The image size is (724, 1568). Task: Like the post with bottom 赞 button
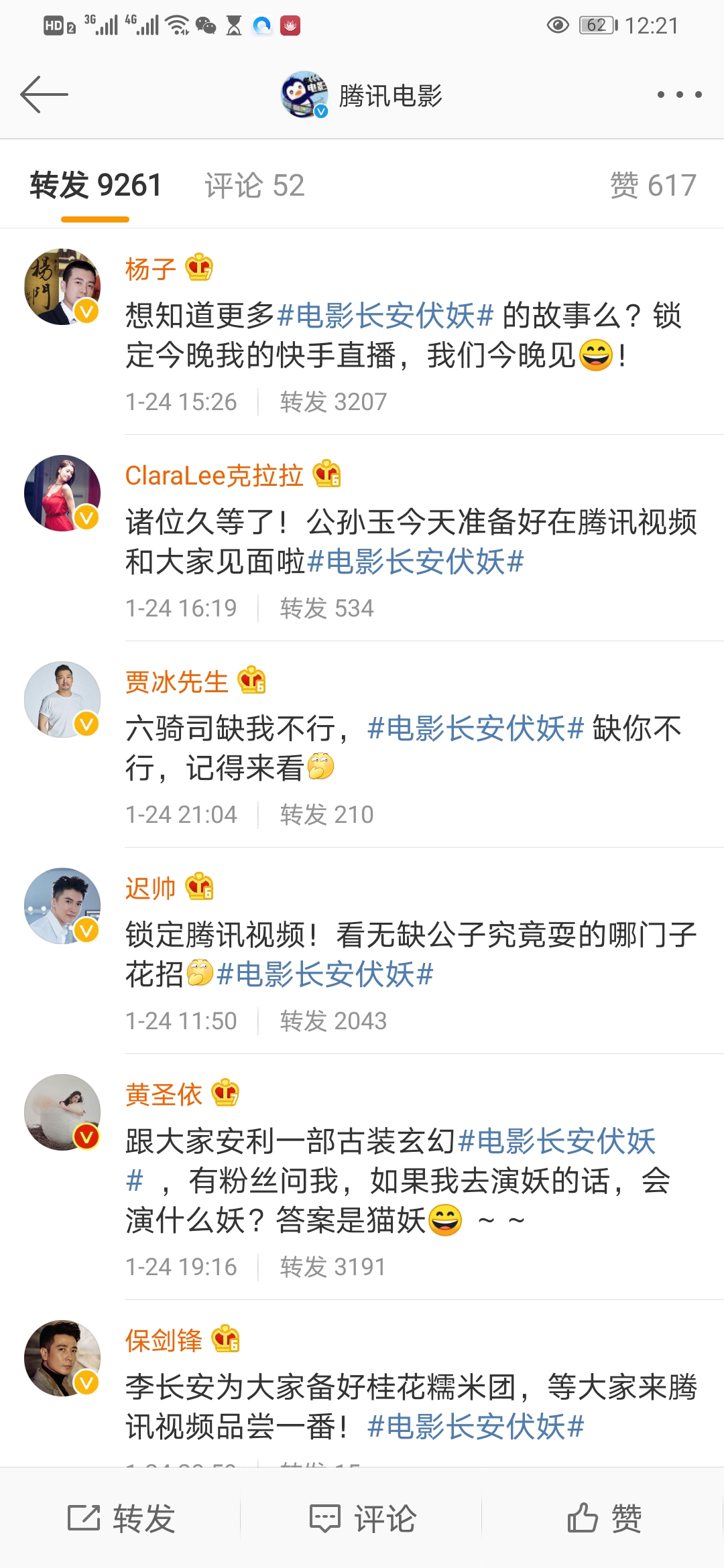pos(604,1518)
